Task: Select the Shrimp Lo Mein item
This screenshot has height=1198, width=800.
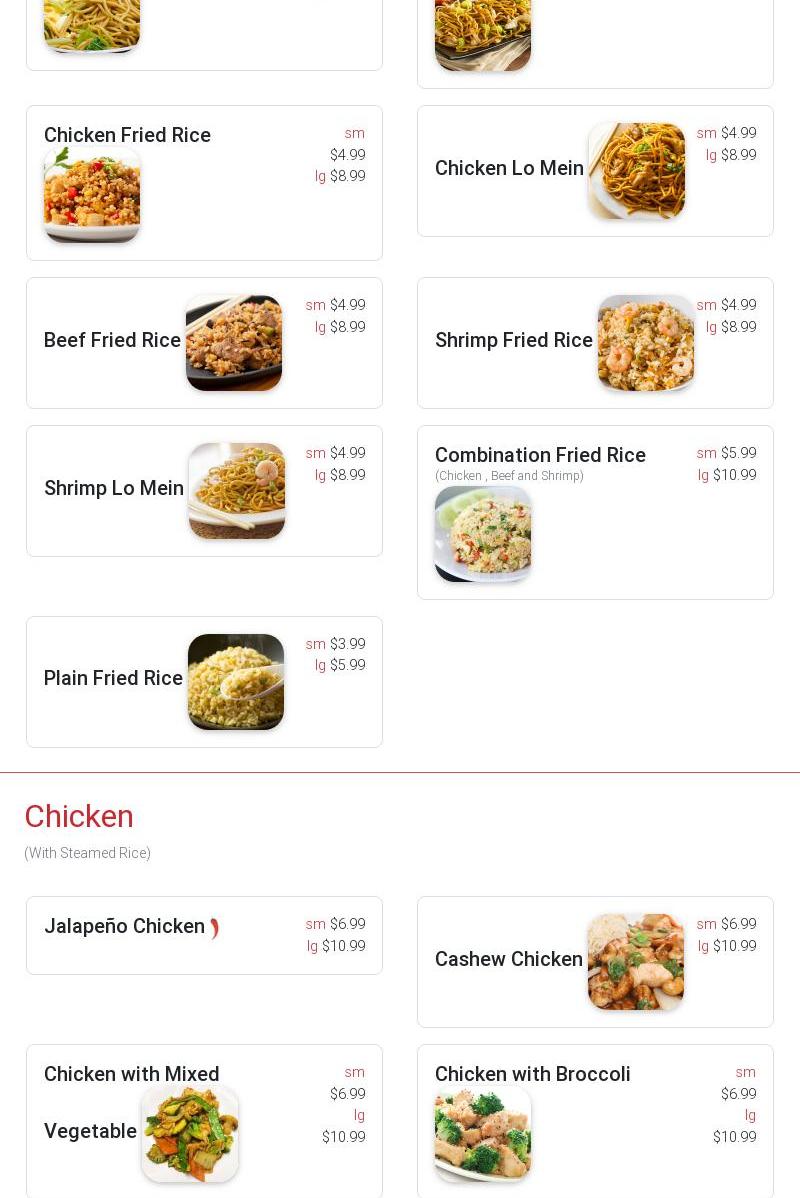Action: click(114, 488)
